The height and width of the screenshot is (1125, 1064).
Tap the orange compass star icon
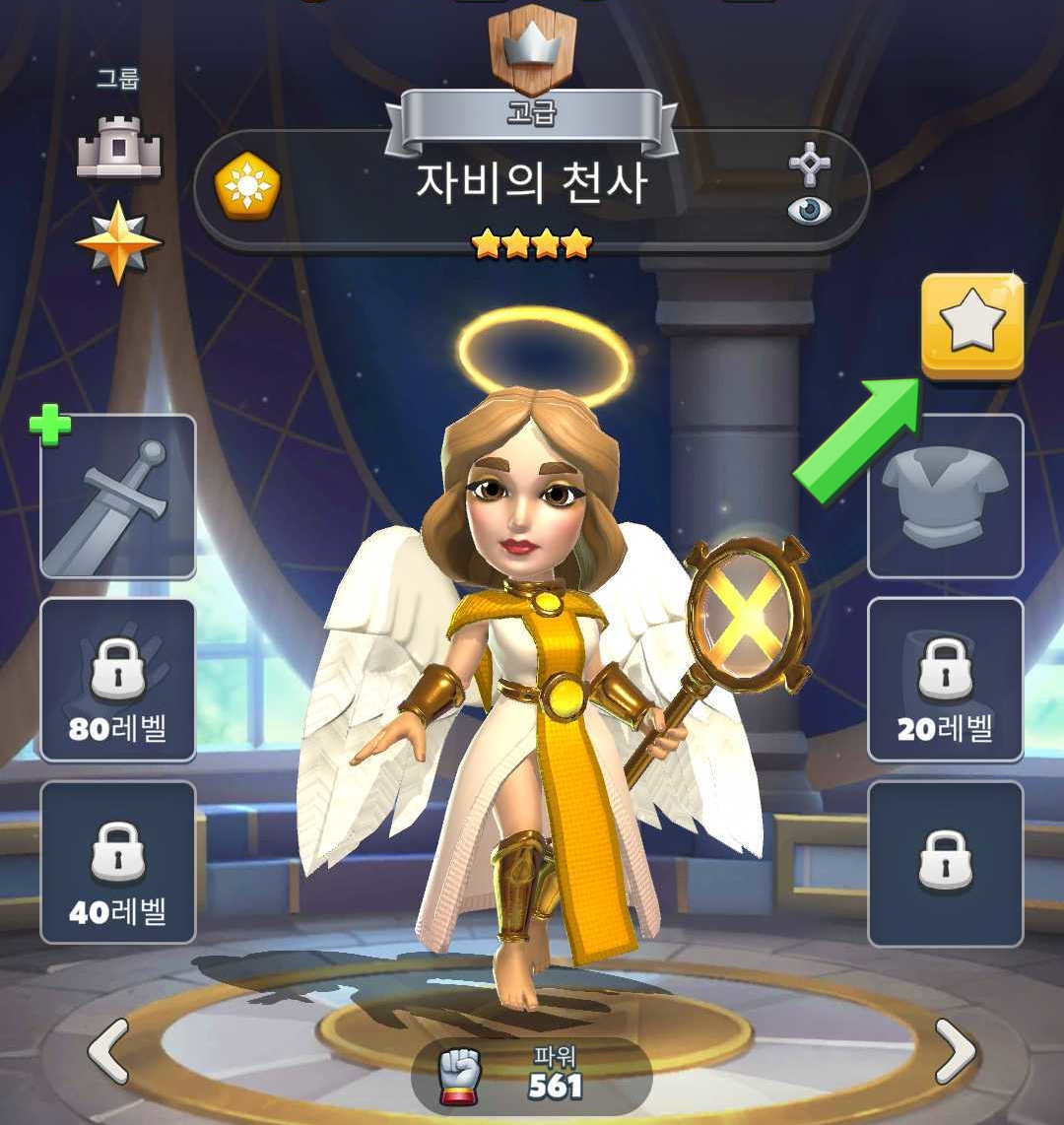click(118, 241)
